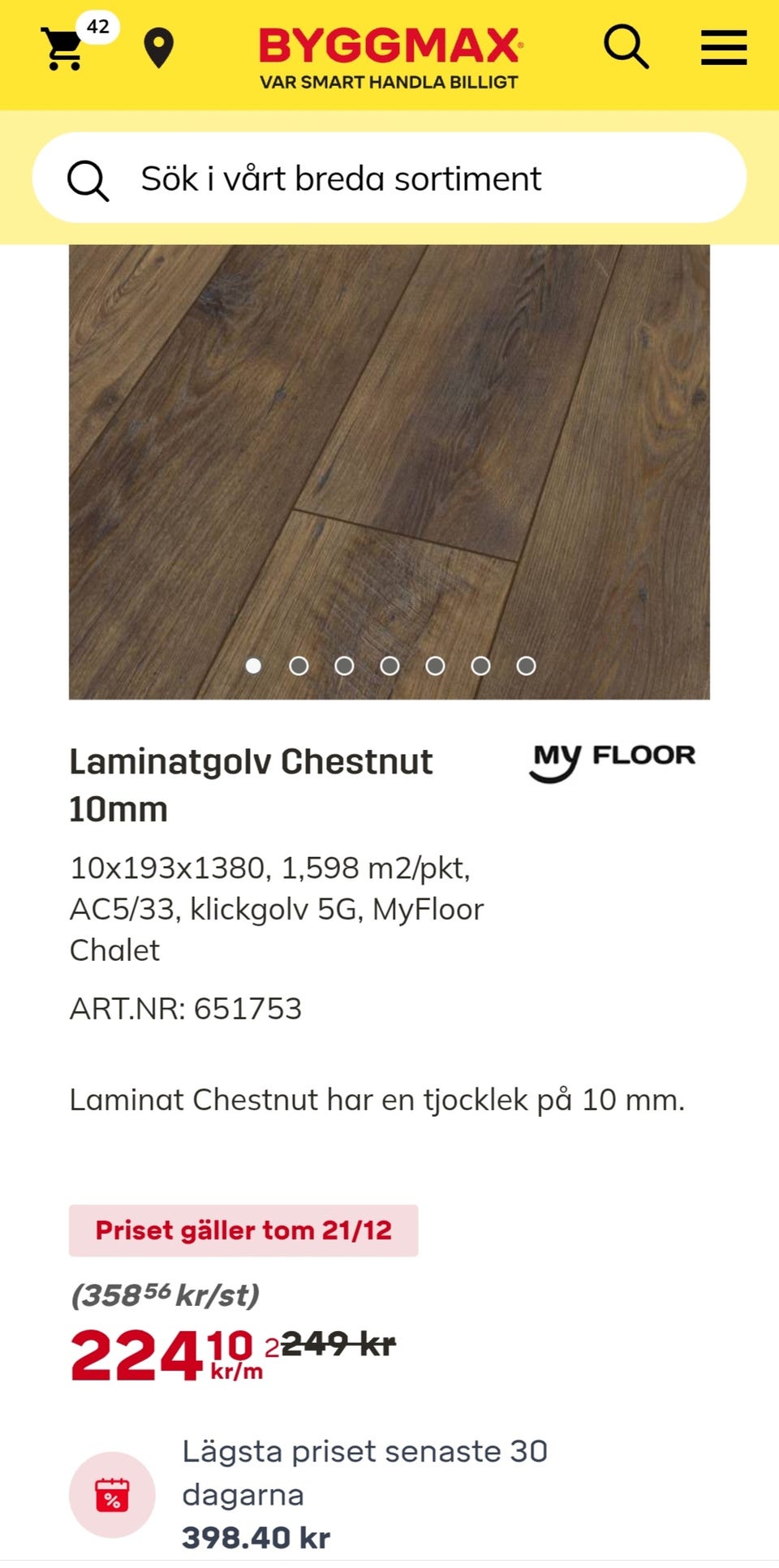The height and width of the screenshot is (1568, 779).
Task: Click the Priset gäller tom 21/12 badge
Action: pos(243,1229)
